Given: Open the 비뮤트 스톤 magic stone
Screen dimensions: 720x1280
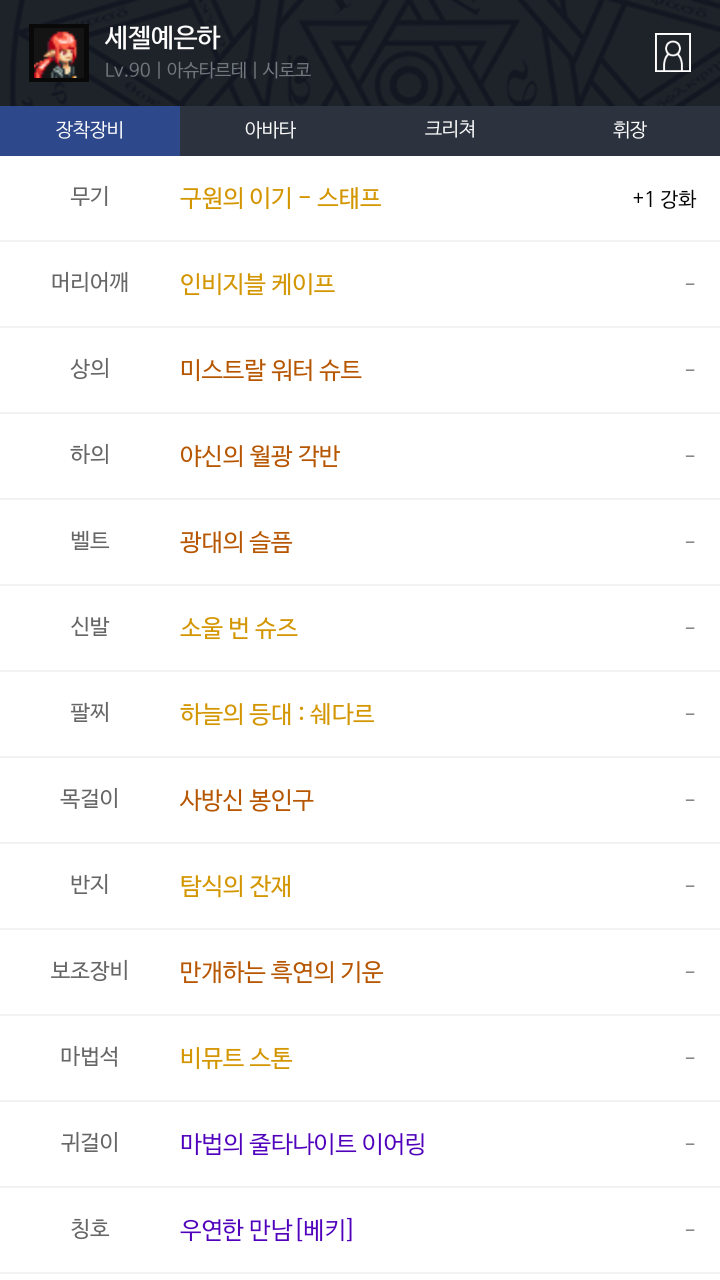Looking at the screenshot, I should (236, 1058).
